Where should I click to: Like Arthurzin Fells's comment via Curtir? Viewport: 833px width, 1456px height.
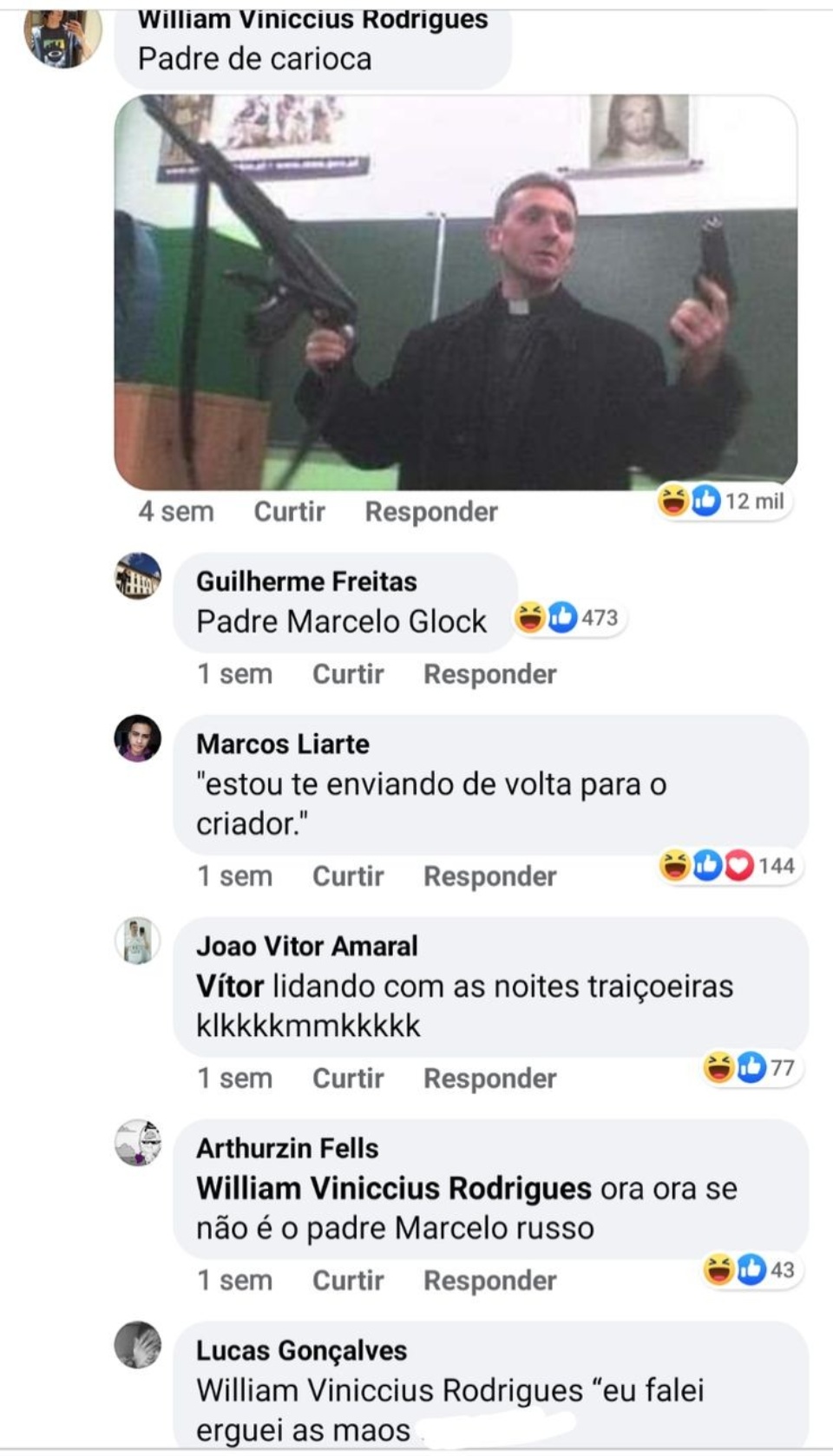[348, 1281]
